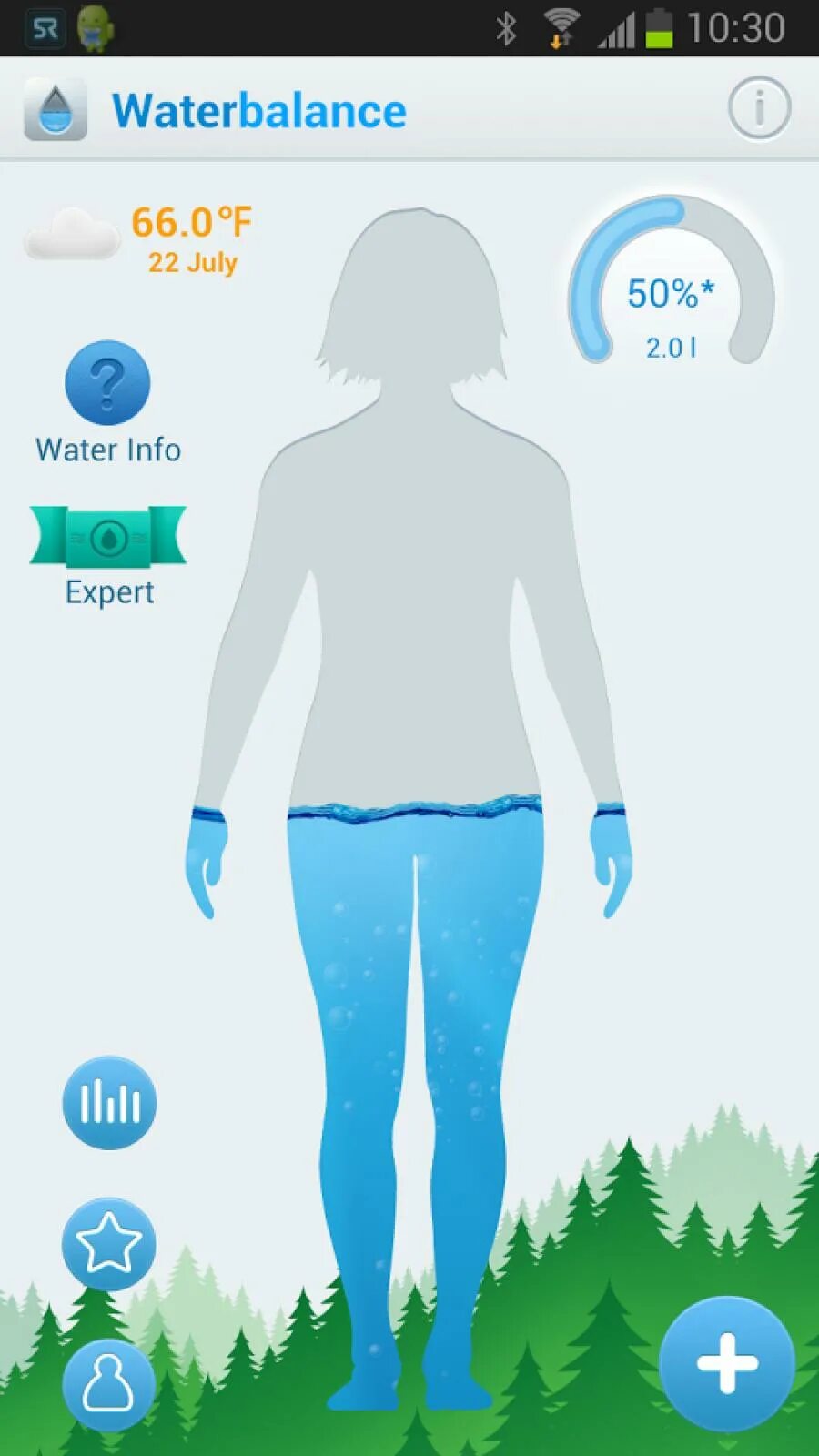The image size is (819, 1456).
Task: Open the info icon in app bar
Action: (x=759, y=108)
